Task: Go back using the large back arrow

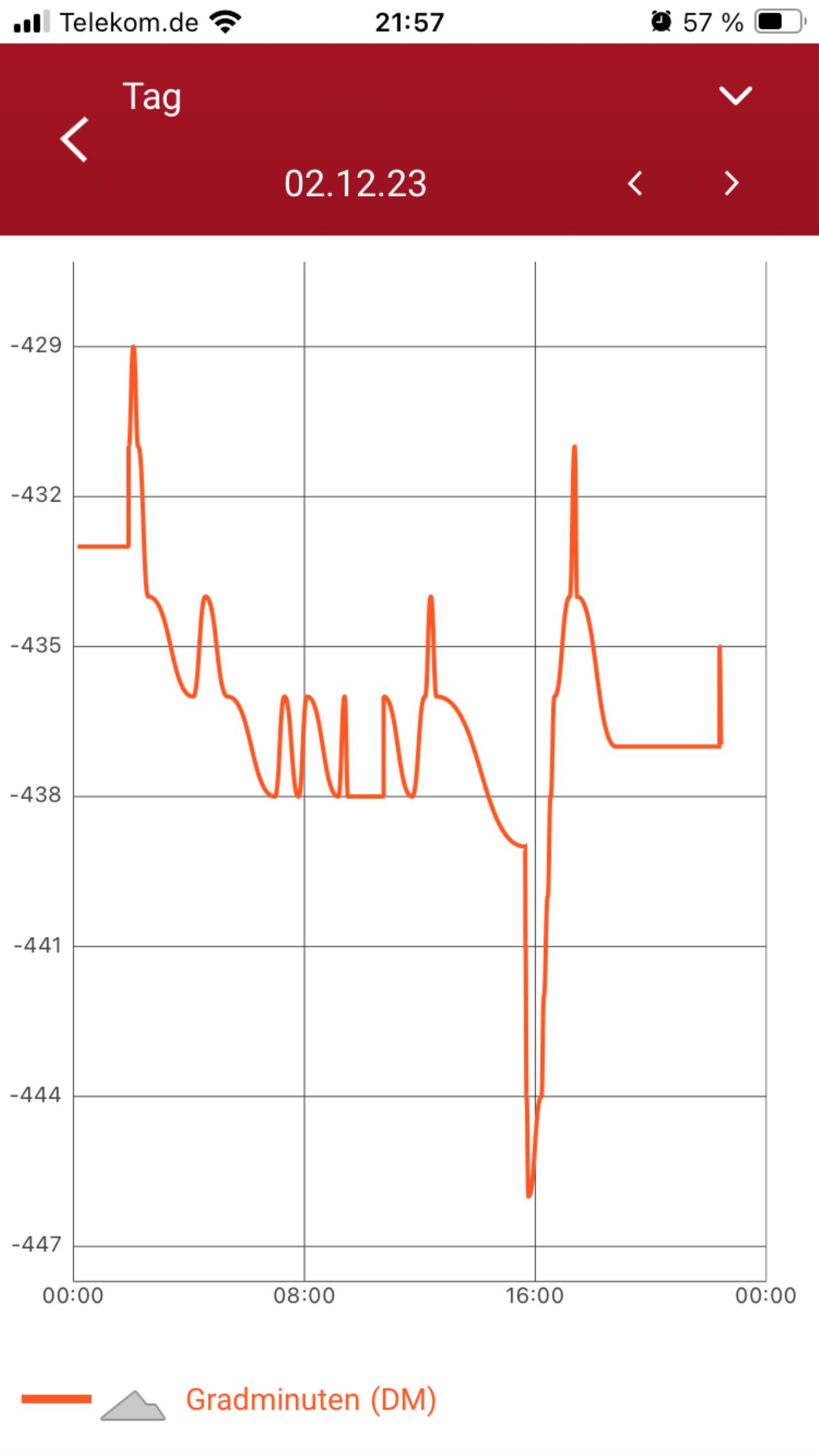Action: tap(74, 139)
